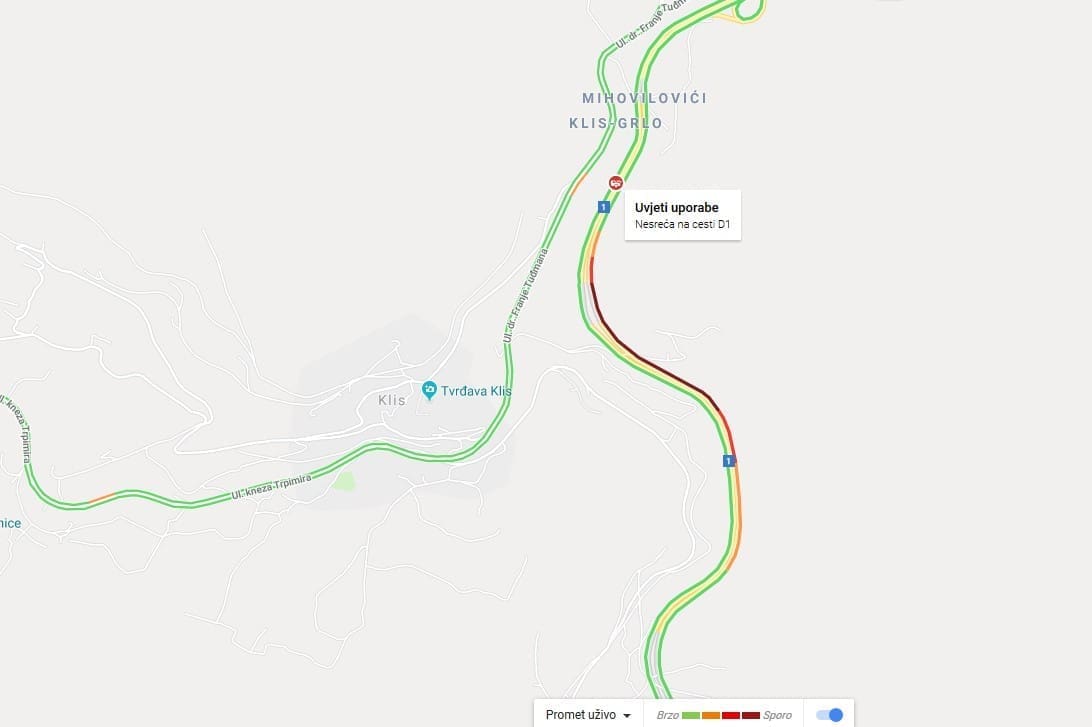Toggle the traffic layer switch

830,715
